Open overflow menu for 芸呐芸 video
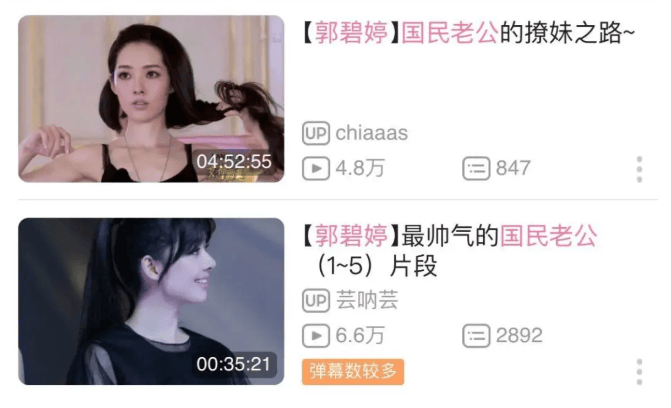This screenshot has height=408, width=671. [x=639, y=372]
